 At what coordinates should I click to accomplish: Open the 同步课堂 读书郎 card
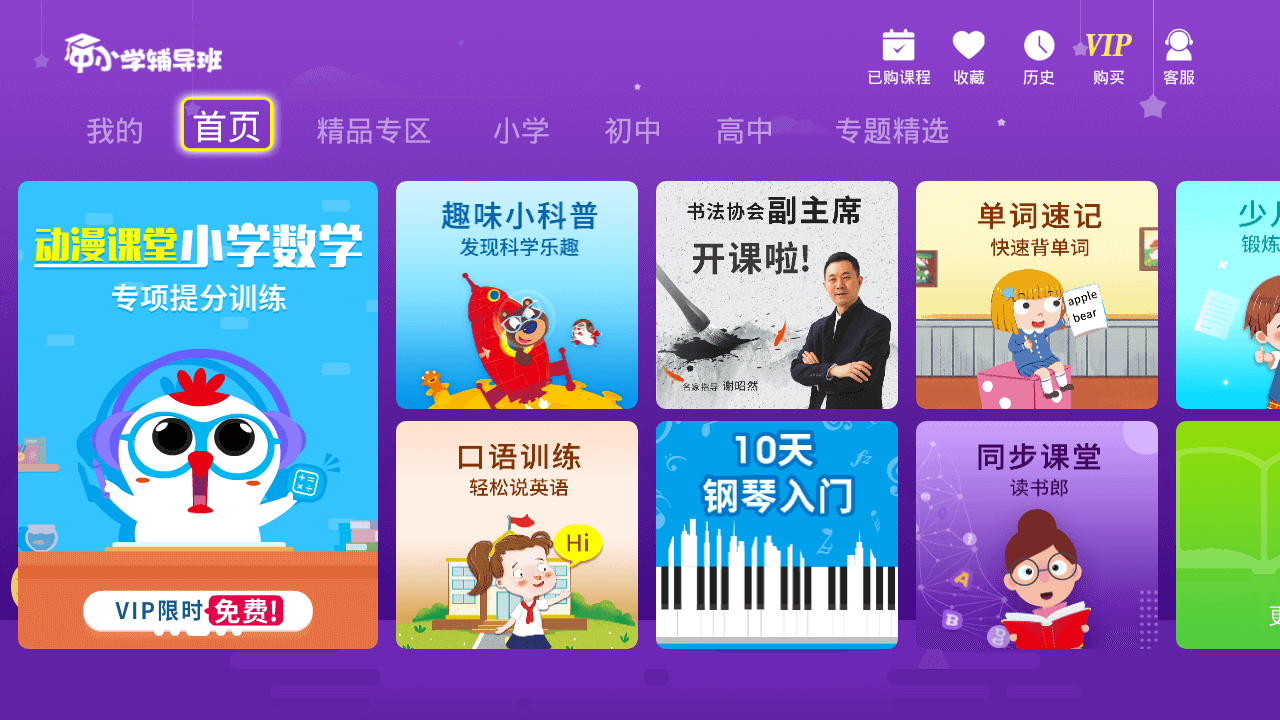(1037, 535)
